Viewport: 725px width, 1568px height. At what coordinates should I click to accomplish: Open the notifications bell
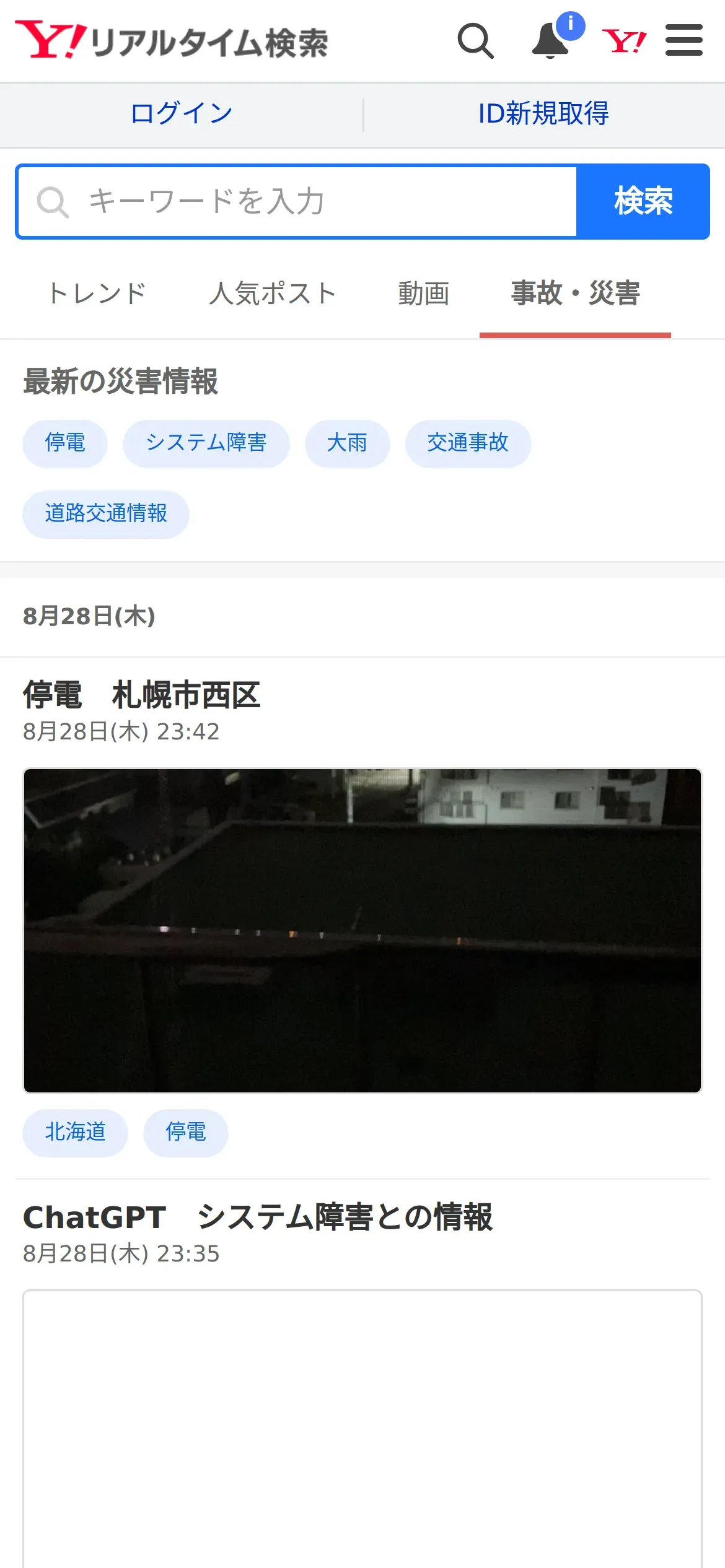tap(550, 41)
